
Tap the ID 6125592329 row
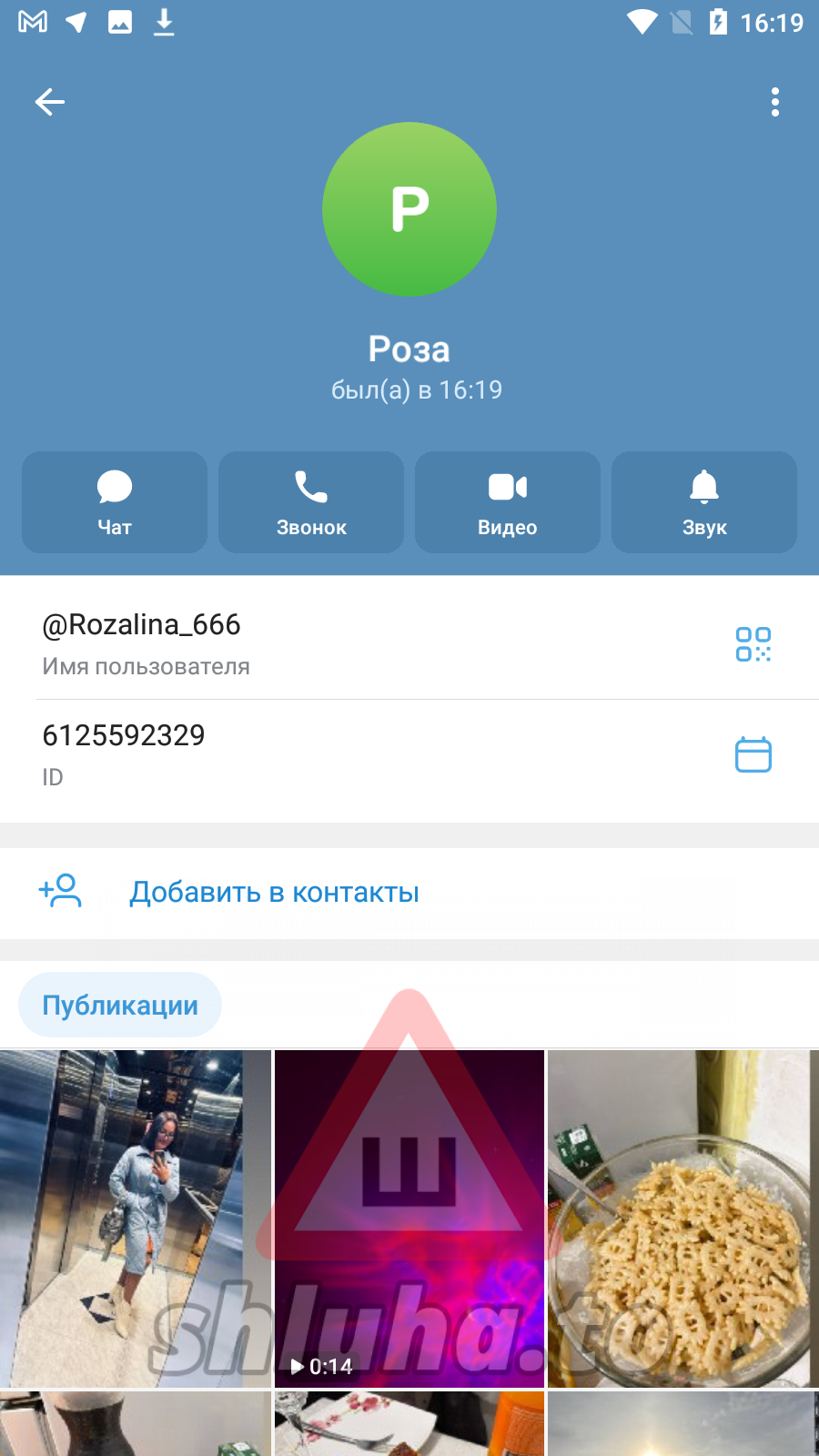point(273,753)
